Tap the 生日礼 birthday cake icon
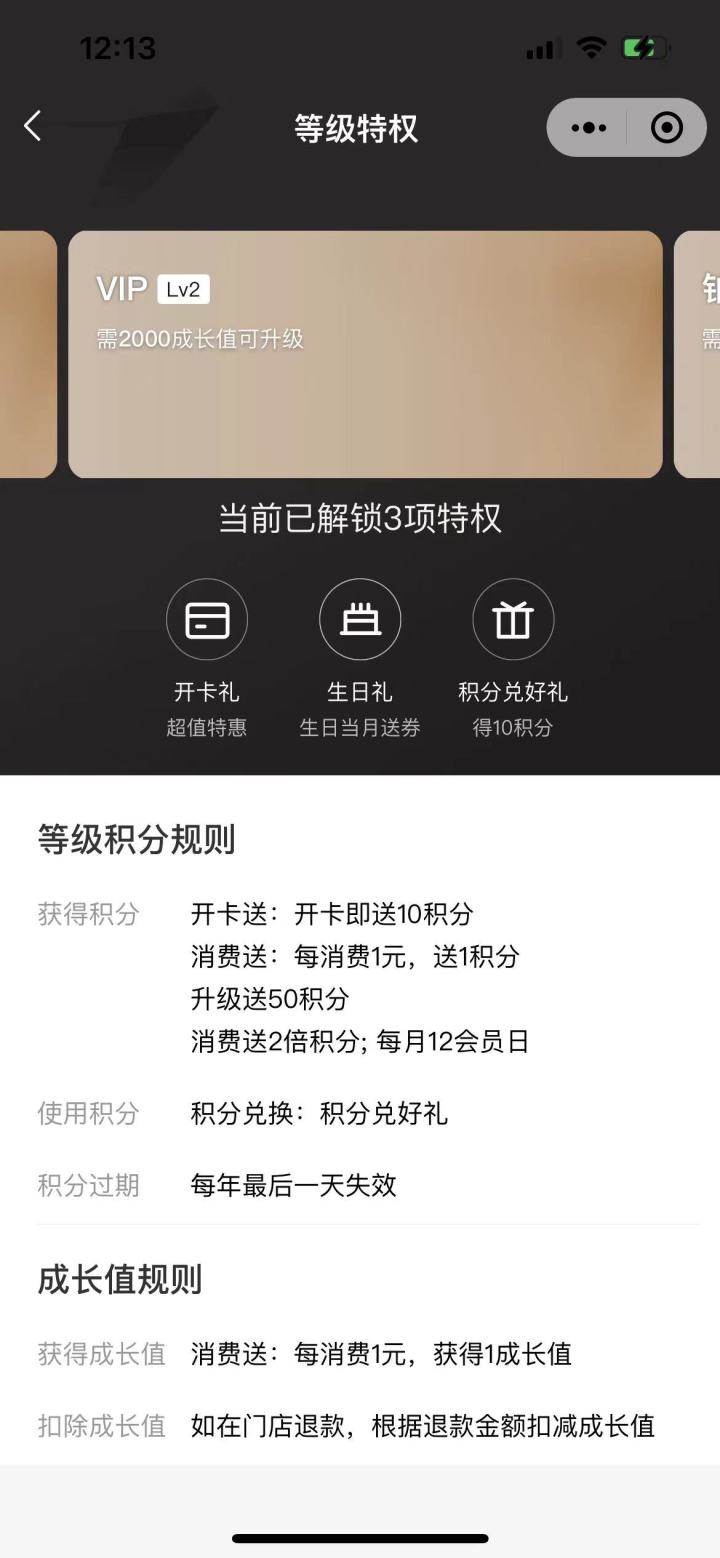 360,618
